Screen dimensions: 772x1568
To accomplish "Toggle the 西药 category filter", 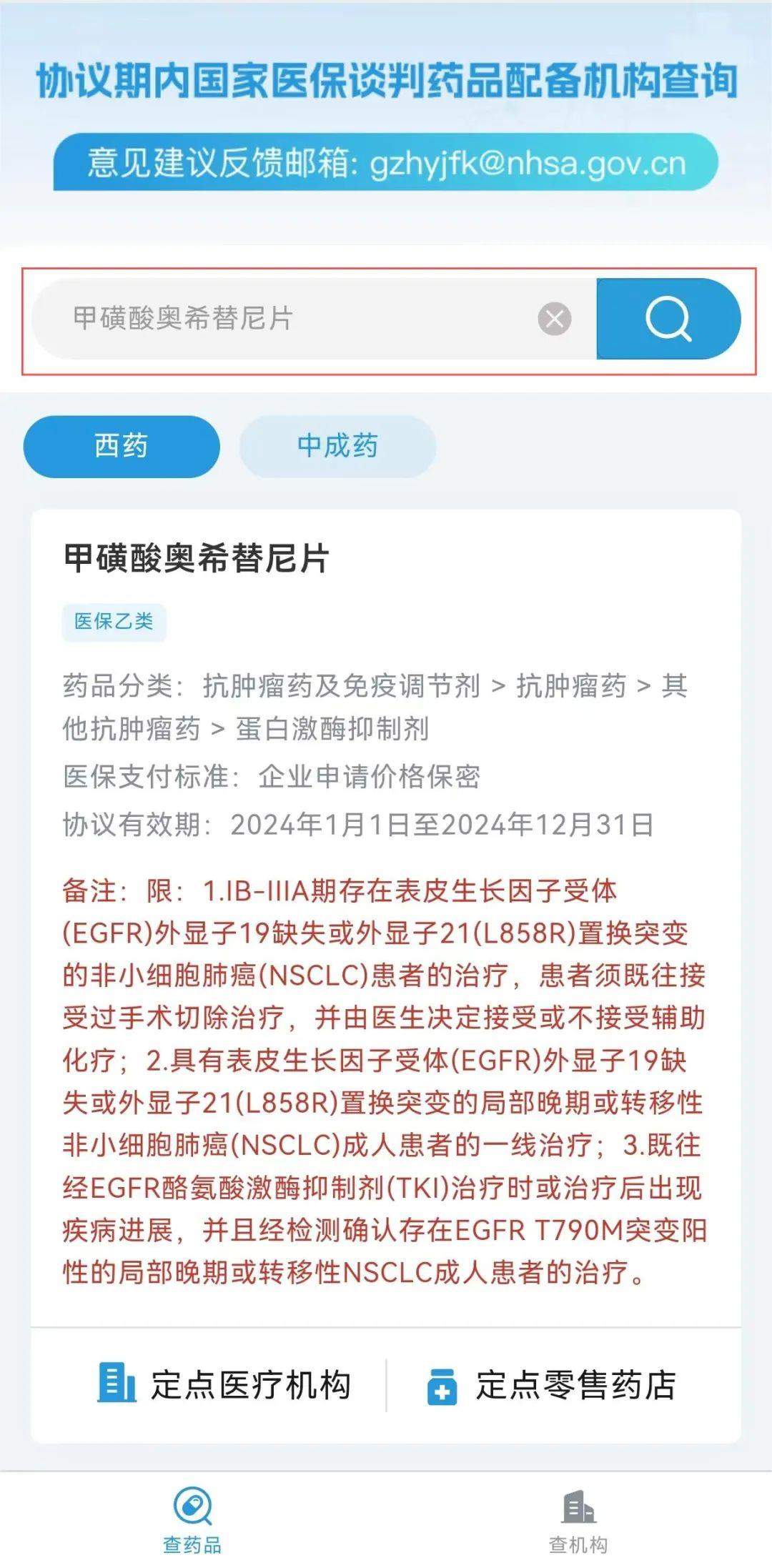I will click(121, 445).
